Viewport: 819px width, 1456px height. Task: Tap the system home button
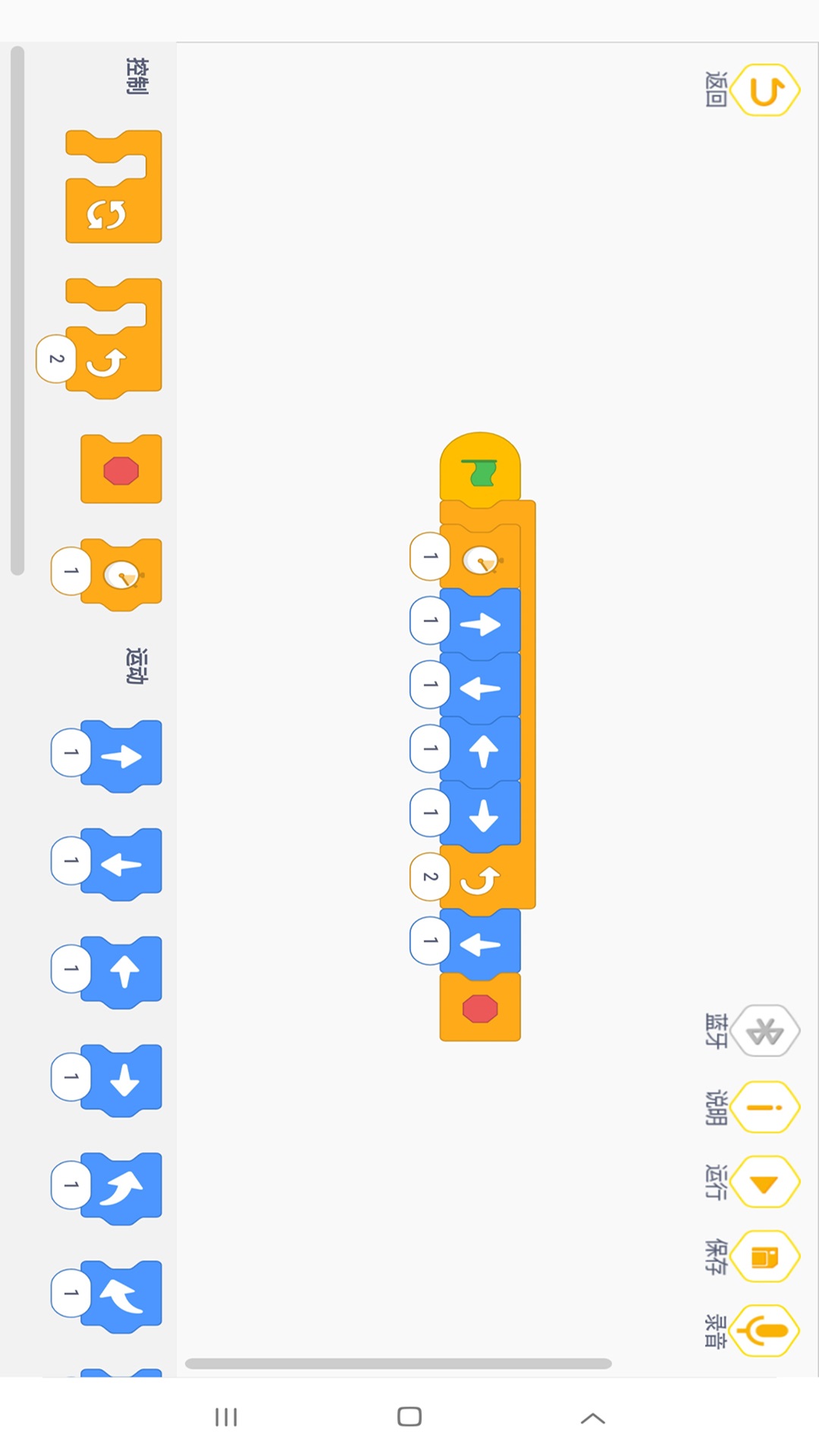(x=409, y=1417)
